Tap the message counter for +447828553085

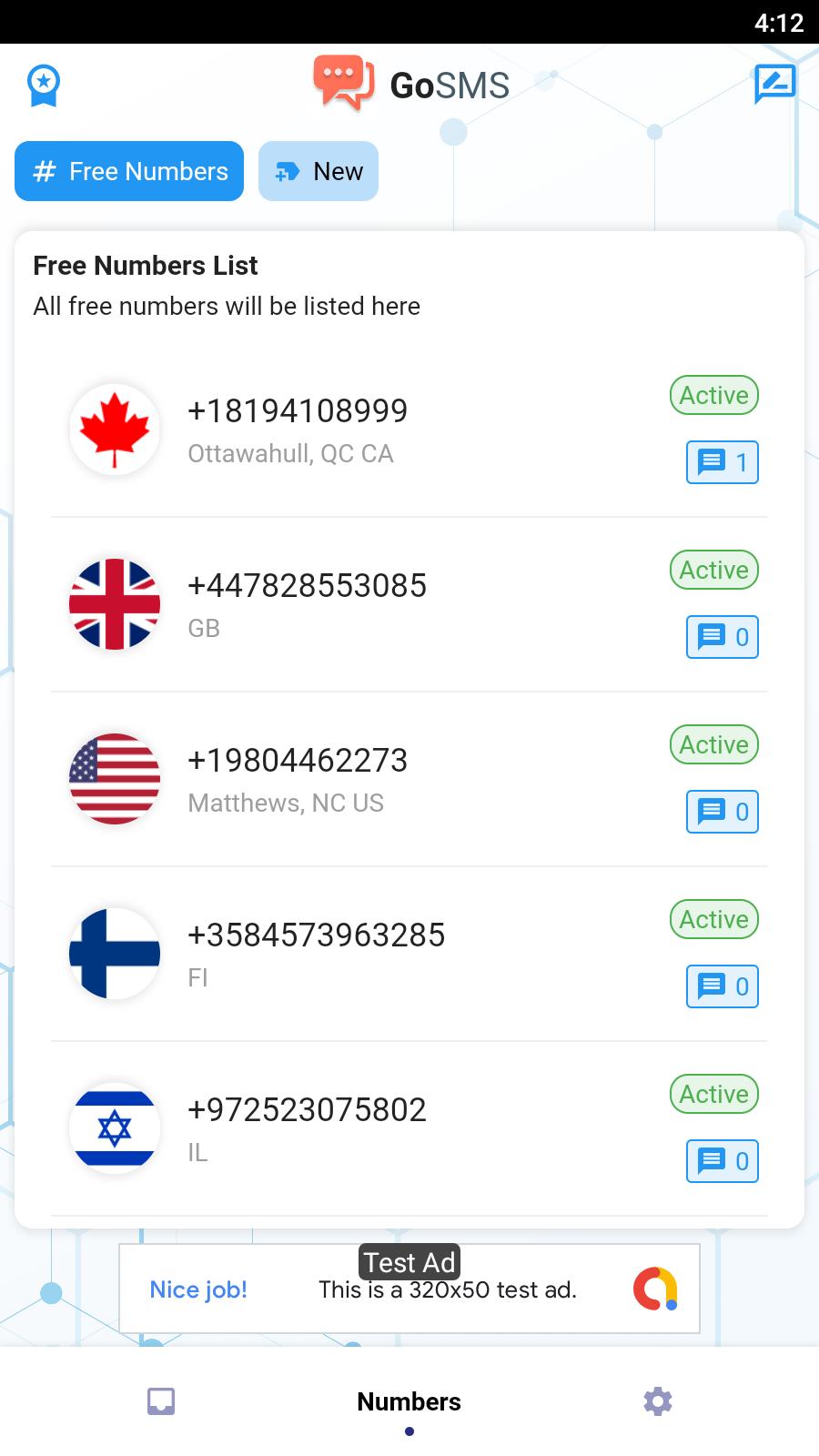[722, 637]
